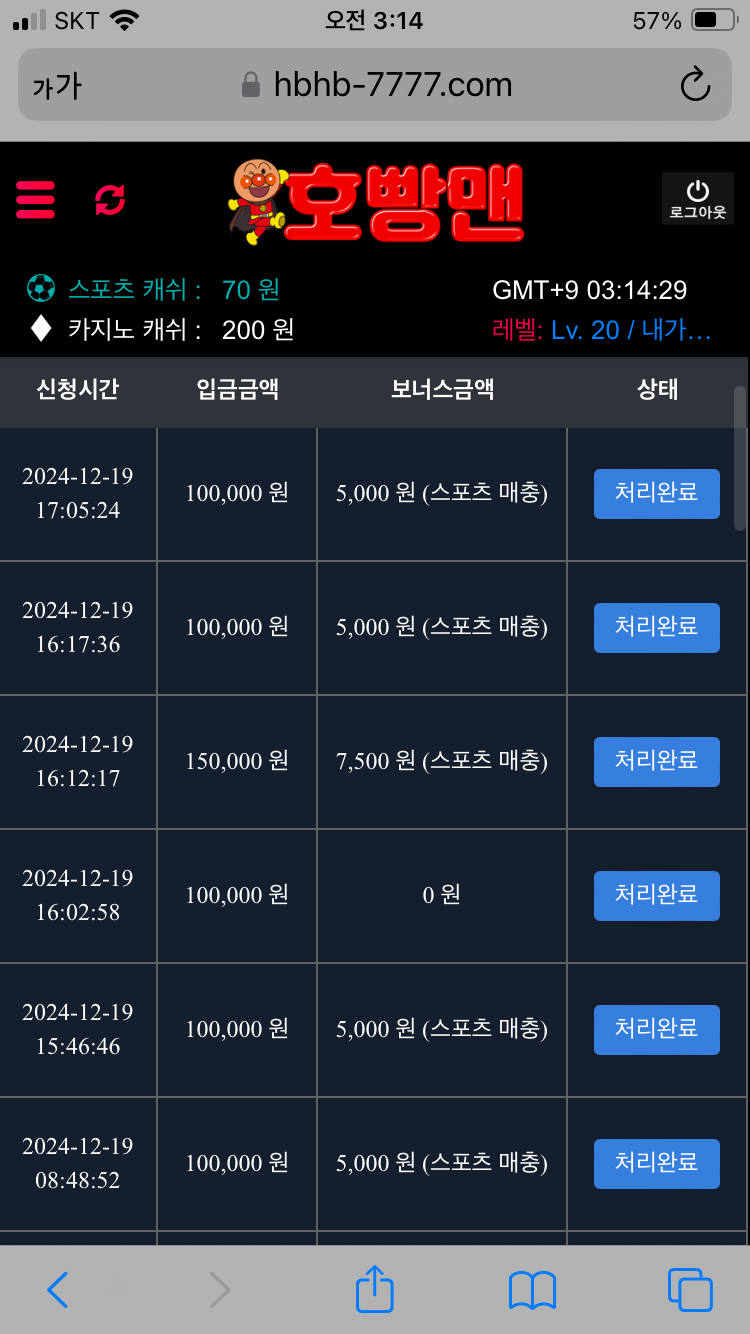
Task: Go back to the previous page
Action: (58, 1290)
